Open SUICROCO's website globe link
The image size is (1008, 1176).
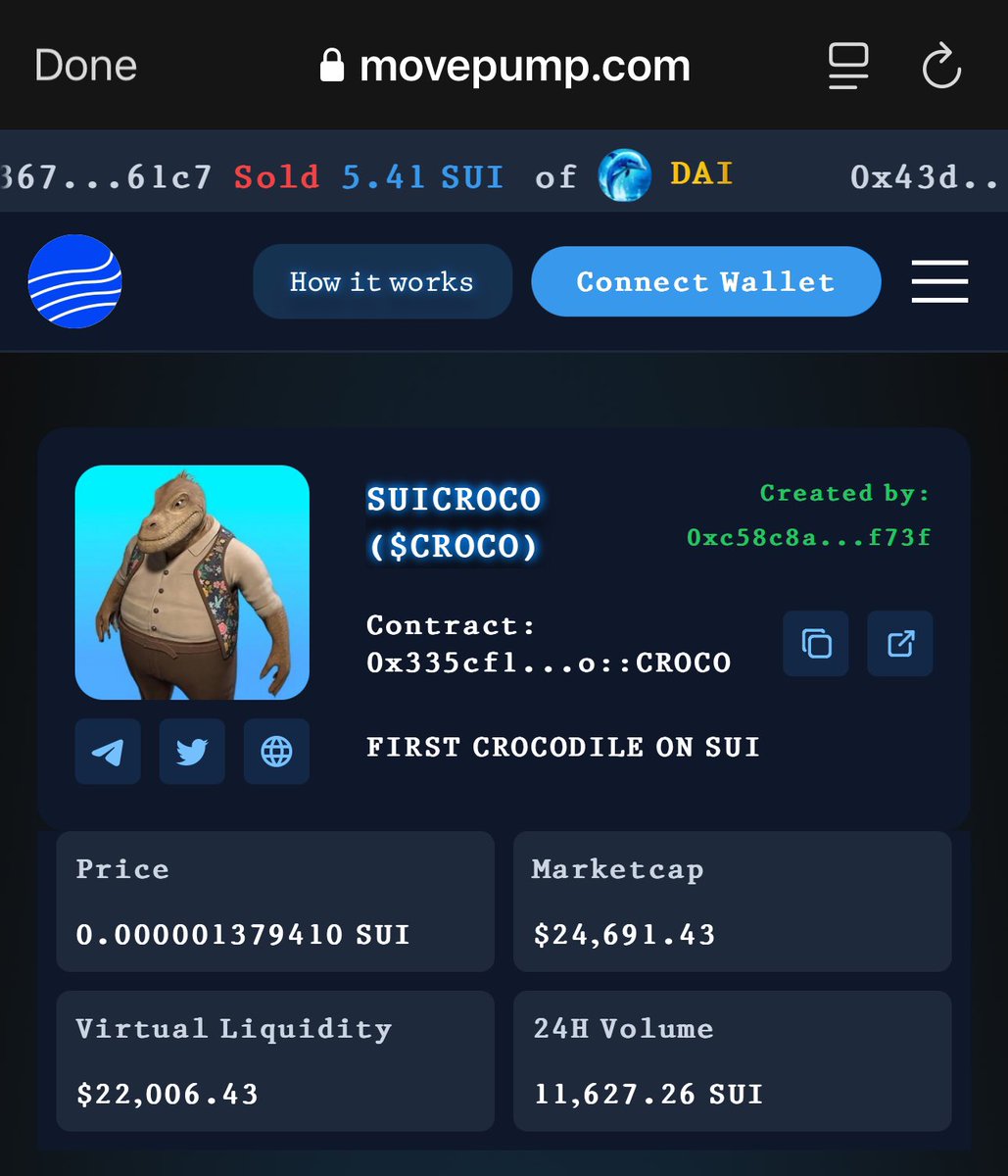[x=276, y=752]
